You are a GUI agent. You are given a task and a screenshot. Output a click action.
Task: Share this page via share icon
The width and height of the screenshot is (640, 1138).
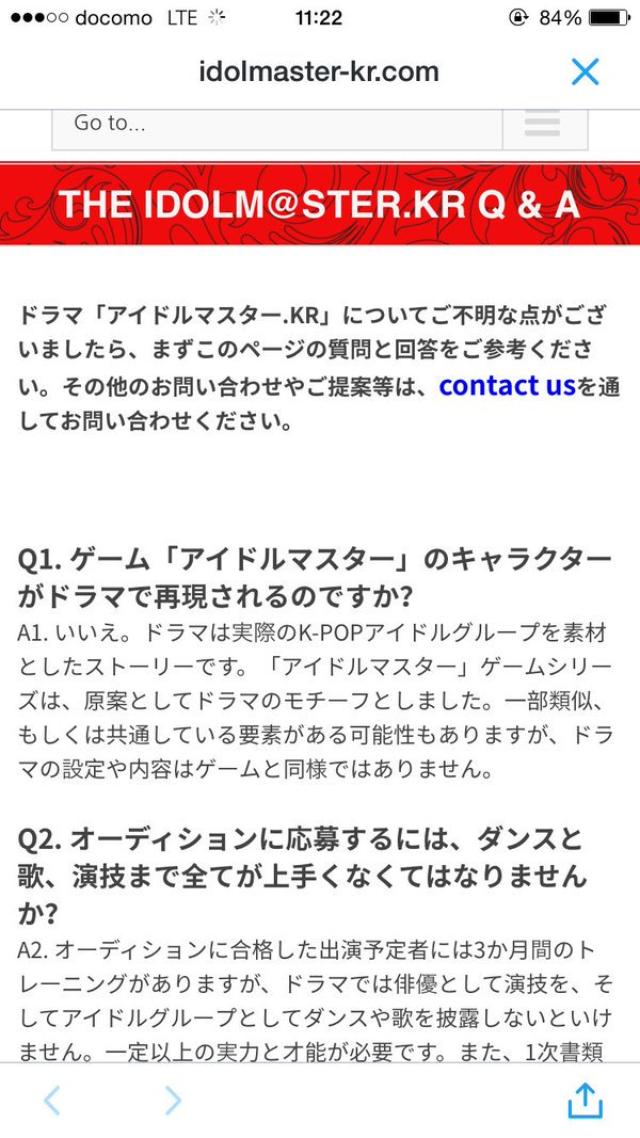click(x=585, y=1100)
